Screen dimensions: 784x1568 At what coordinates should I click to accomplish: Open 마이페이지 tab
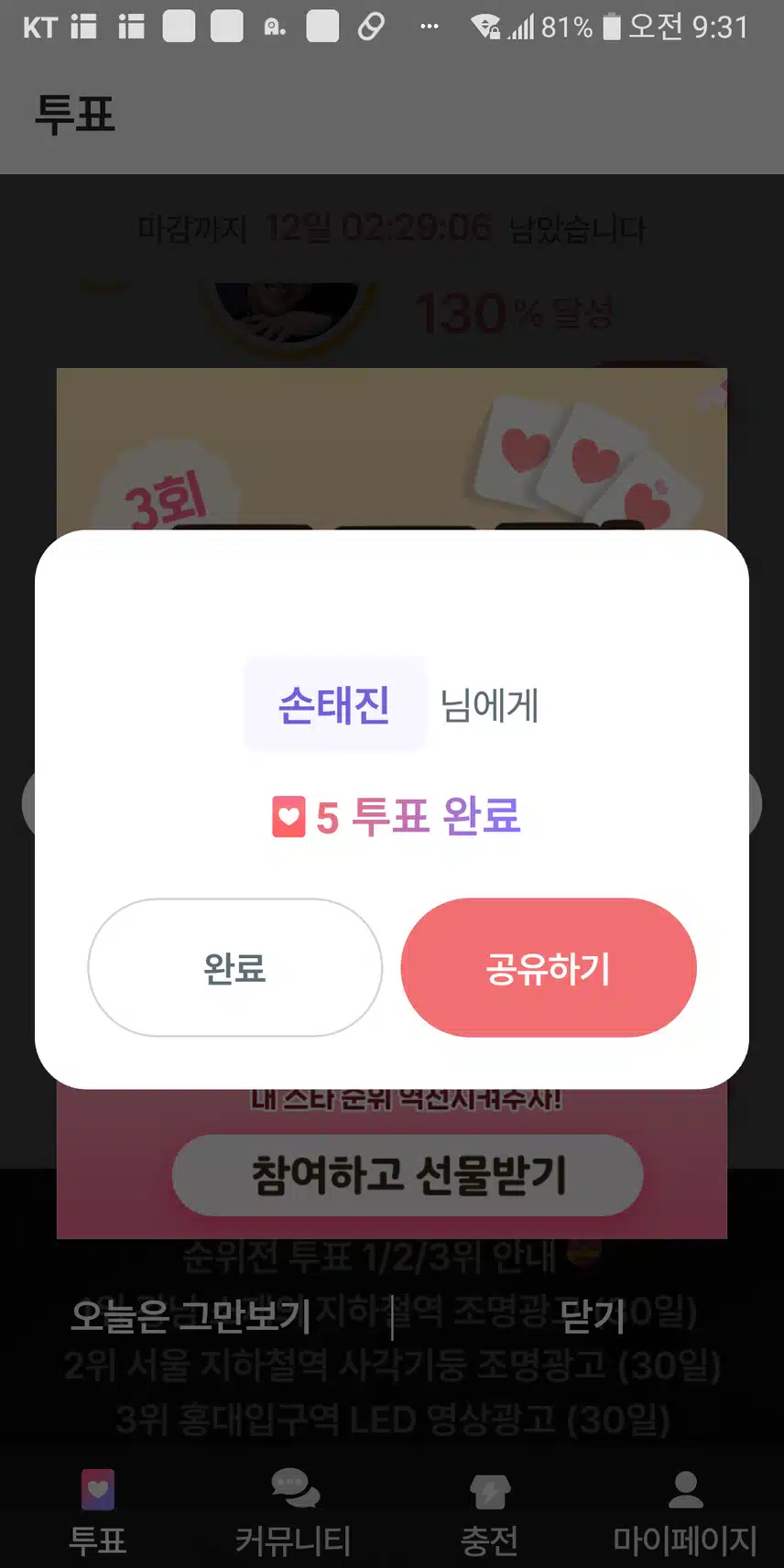click(x=685, y=1511)
